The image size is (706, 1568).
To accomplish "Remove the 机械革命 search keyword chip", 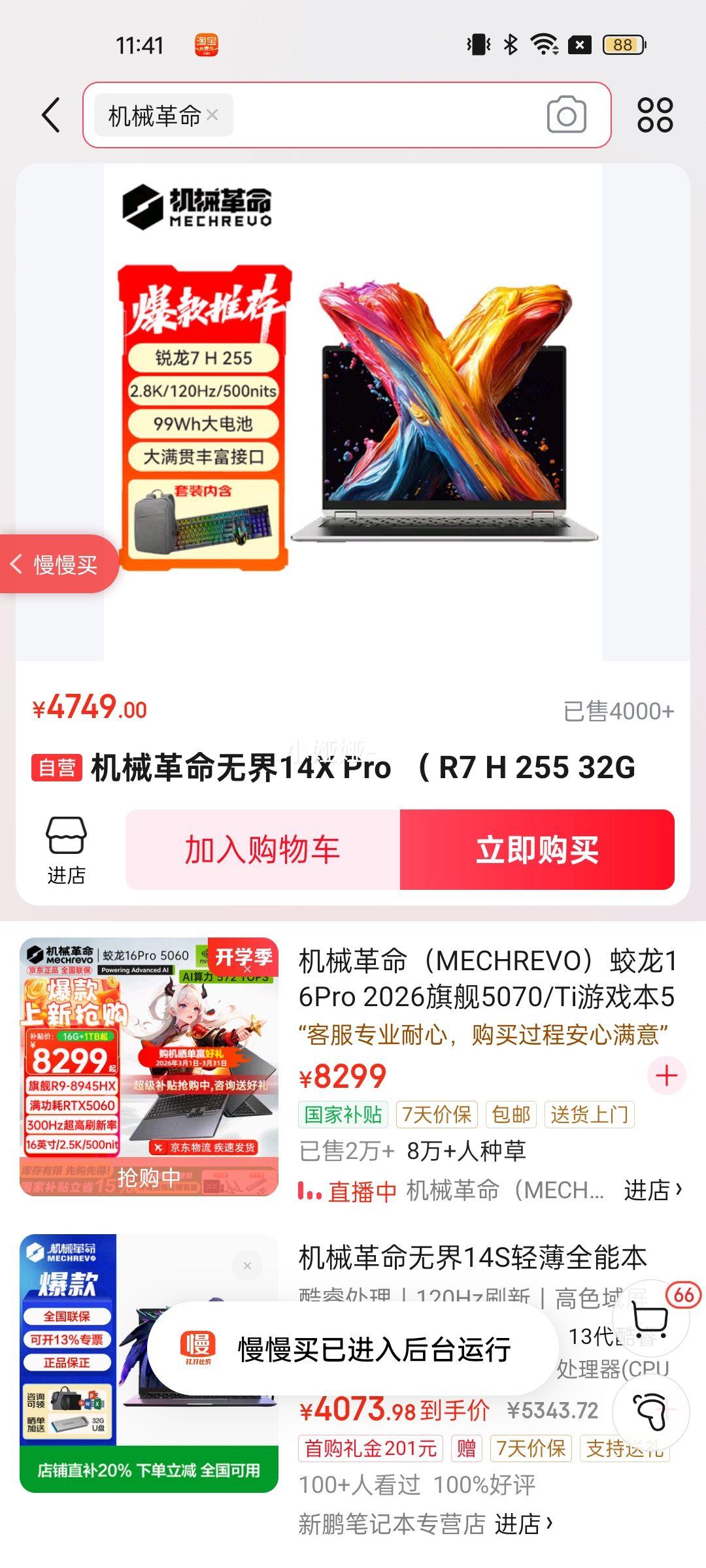I will pyautogui.click(x=212, y=115).
